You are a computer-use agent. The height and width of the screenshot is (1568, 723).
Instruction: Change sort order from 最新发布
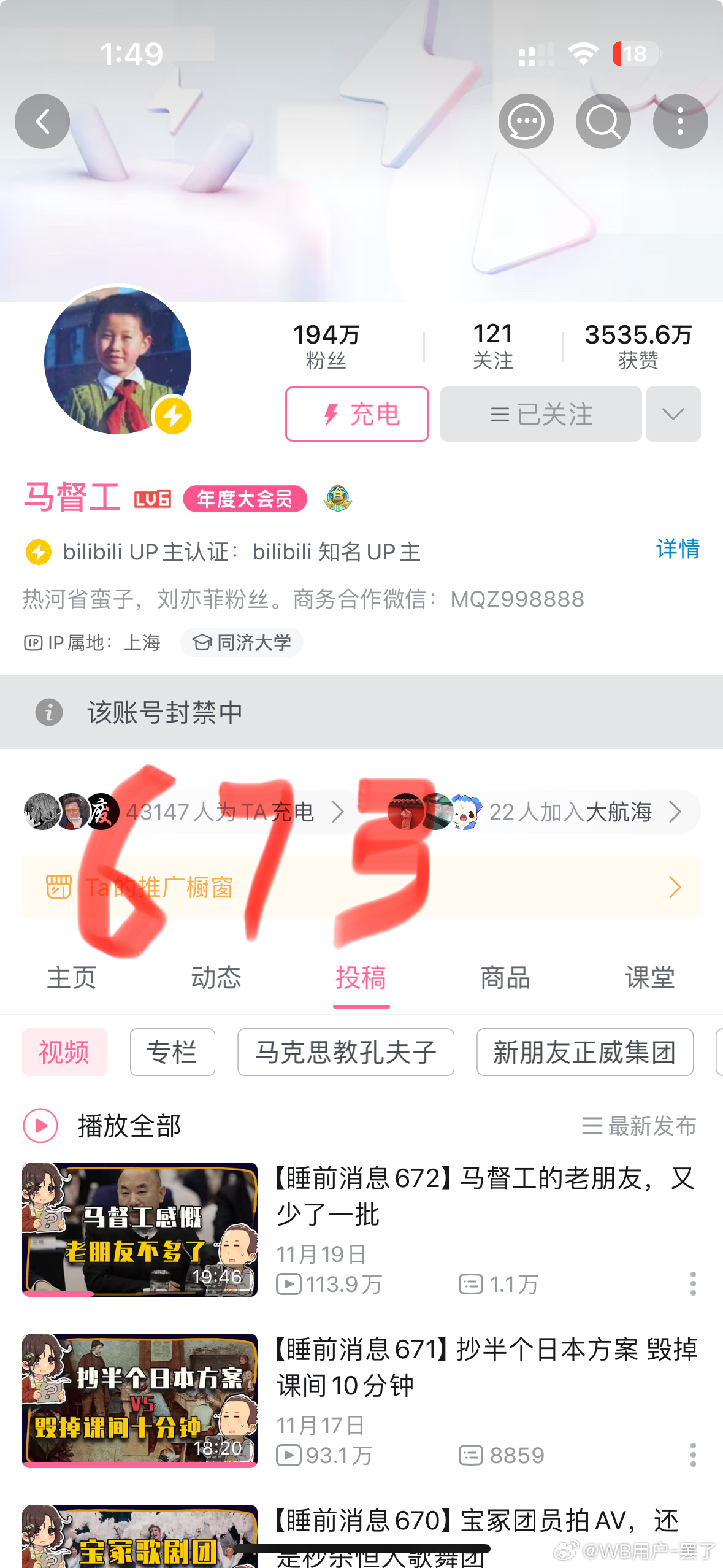coord(639,1126)
